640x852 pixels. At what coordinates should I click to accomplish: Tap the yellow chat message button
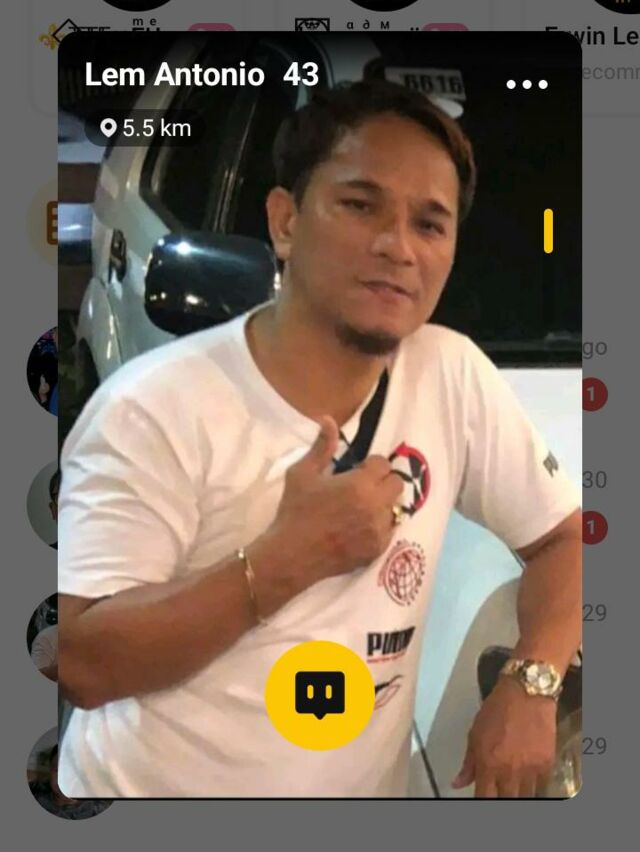coord(319,695)
